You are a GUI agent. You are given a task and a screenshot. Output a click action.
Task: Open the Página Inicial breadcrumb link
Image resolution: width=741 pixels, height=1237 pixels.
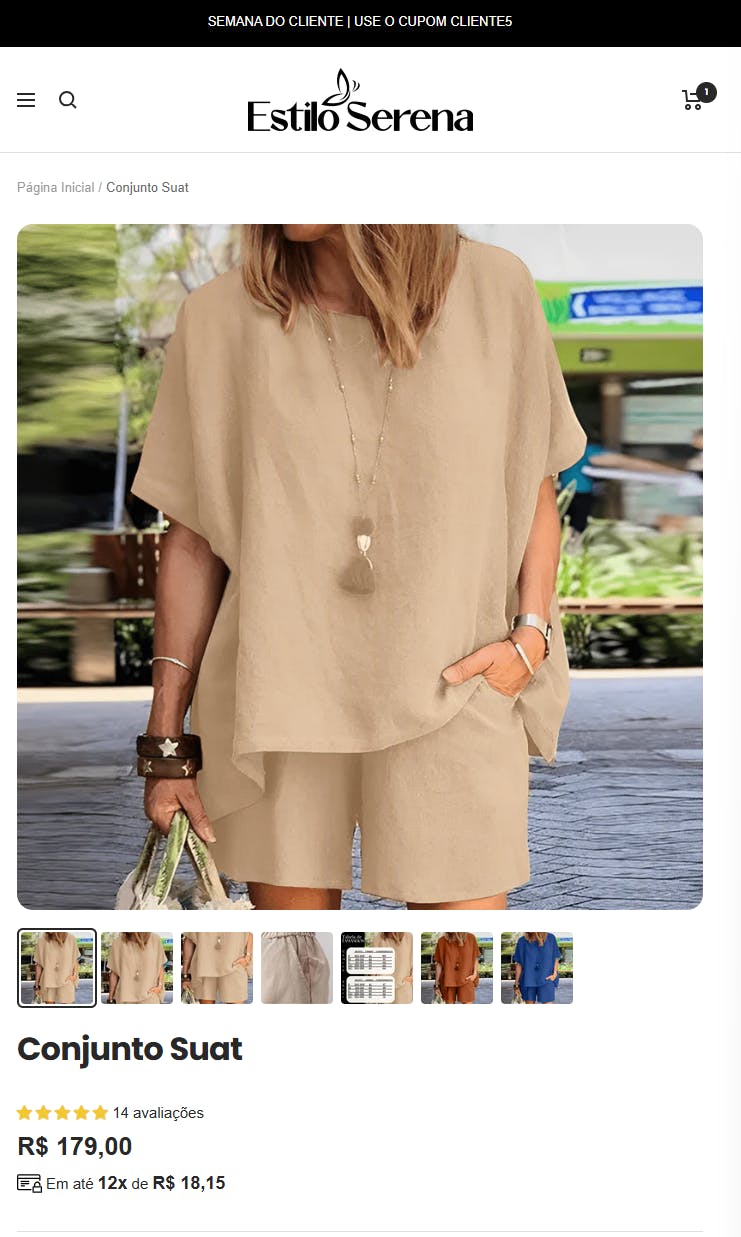tap(55, 187)
